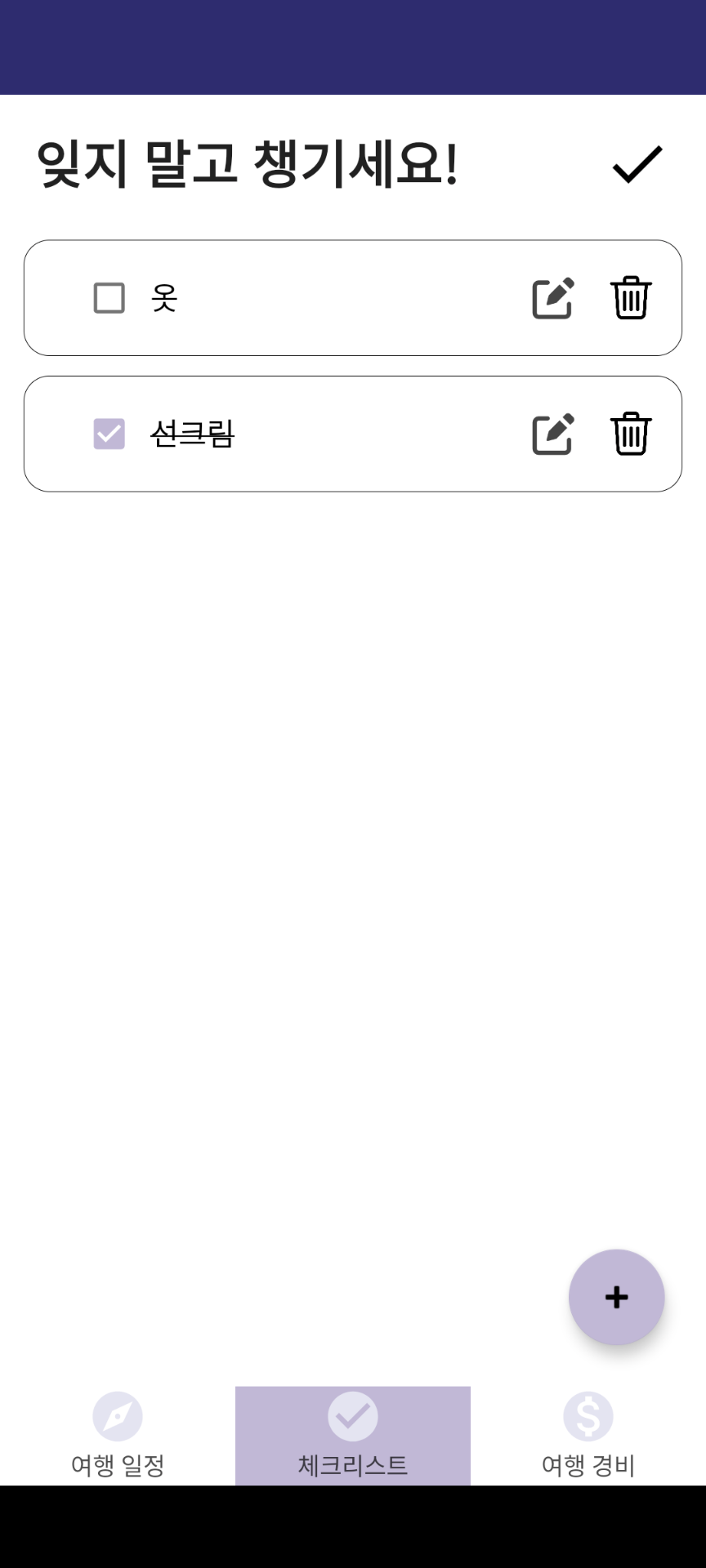Toggle the 옷 item's completion state
706x1568 pixels.
(x=109, y=297)
